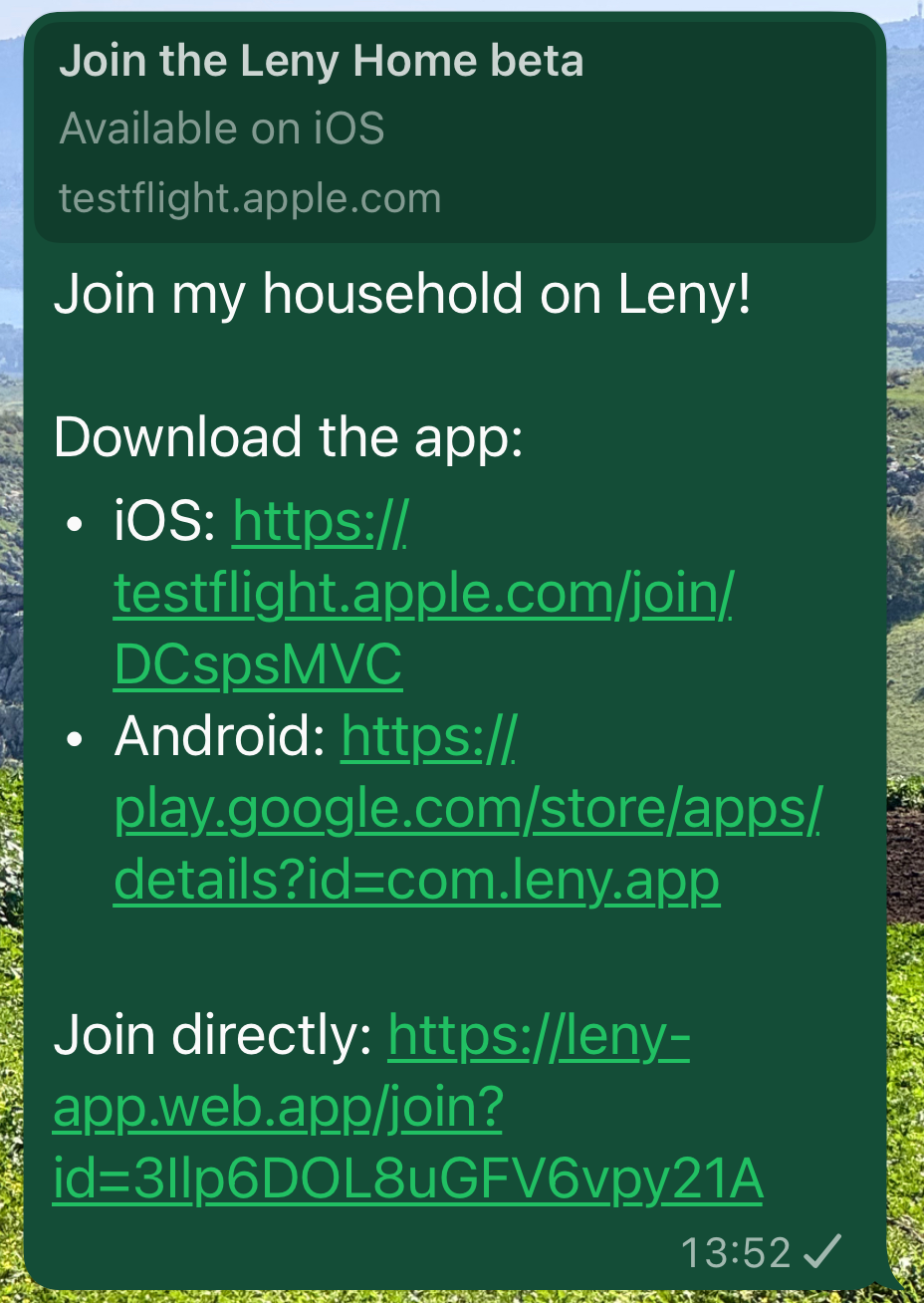Image resolution: width=924 pixels, height=1303 pixels.
Task: Click the DCspsMVC code in the TestFlight URL
Action: click(x=257, y=664)
